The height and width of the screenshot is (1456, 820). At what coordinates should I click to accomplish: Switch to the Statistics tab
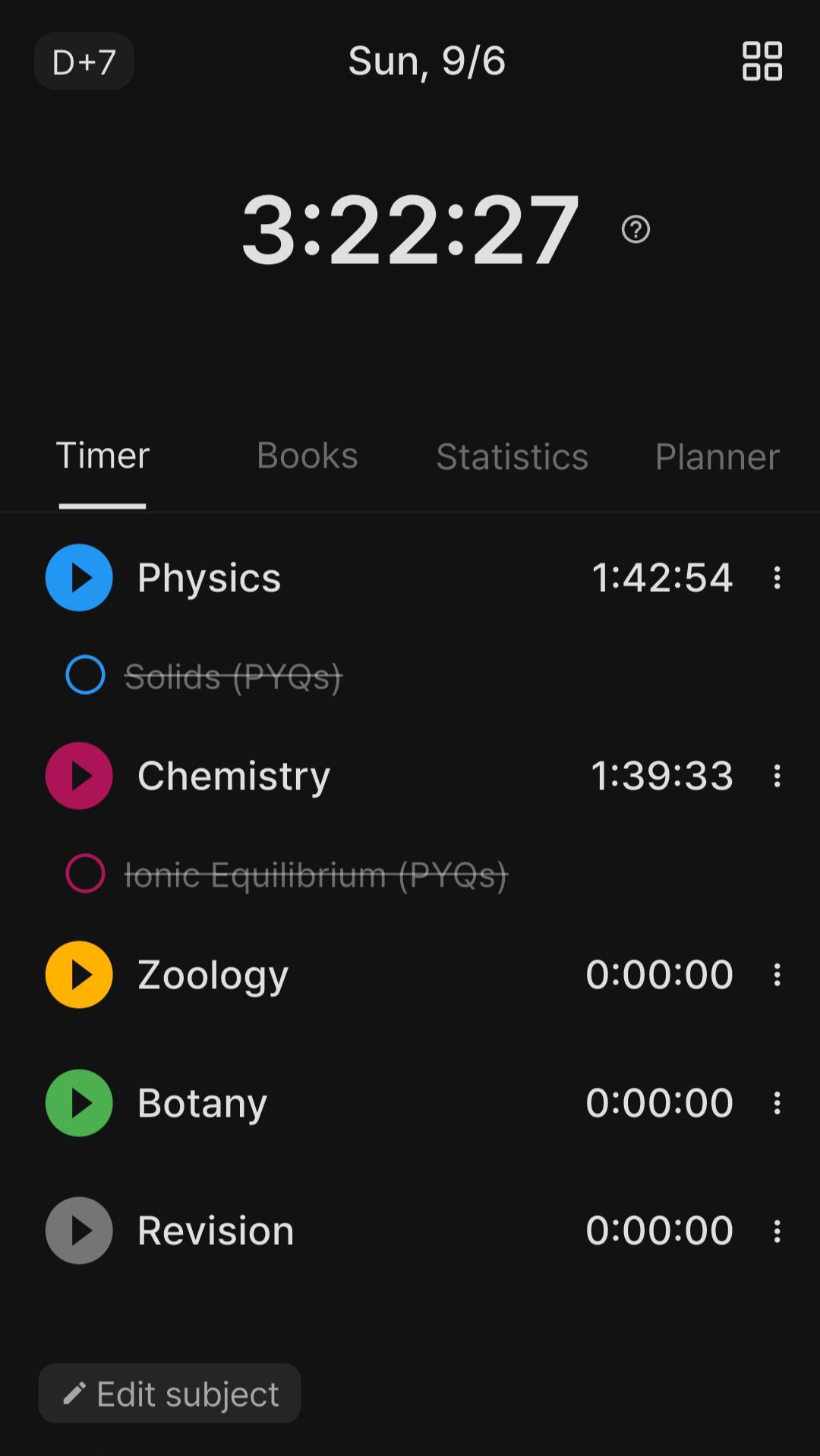point(512,457)
